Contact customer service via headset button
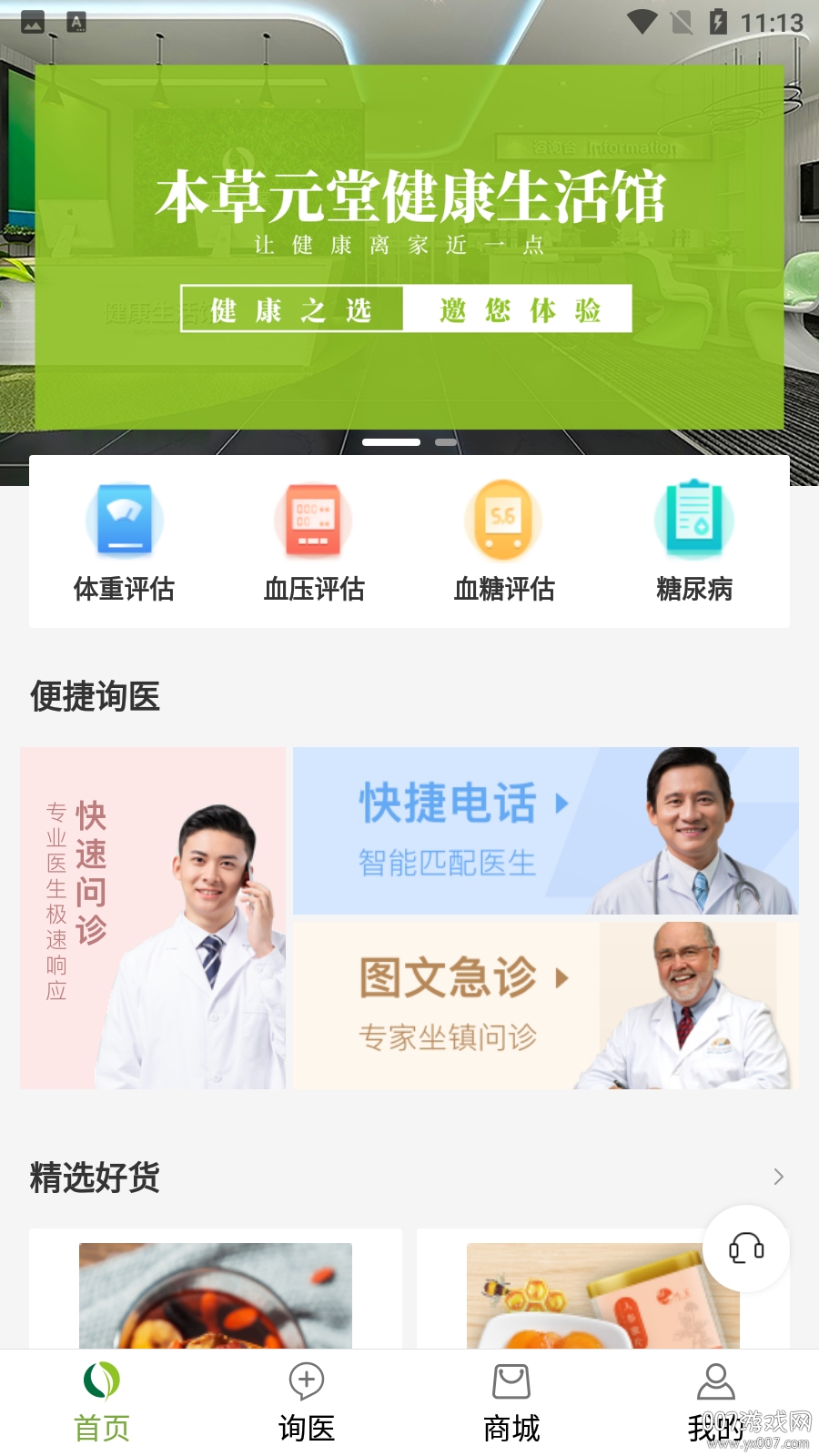 746,1249
